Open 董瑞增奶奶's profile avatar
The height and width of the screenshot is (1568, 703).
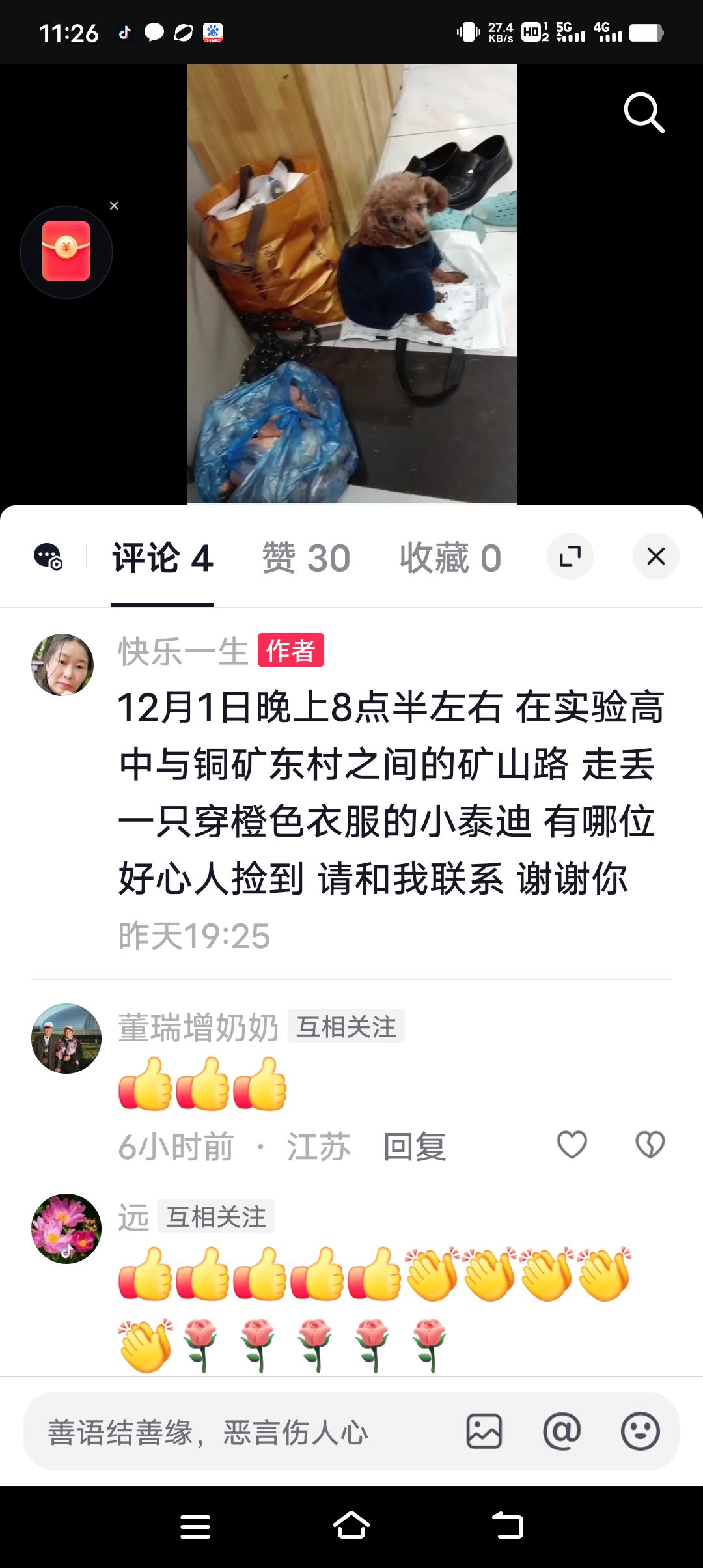coord(66,1039)
